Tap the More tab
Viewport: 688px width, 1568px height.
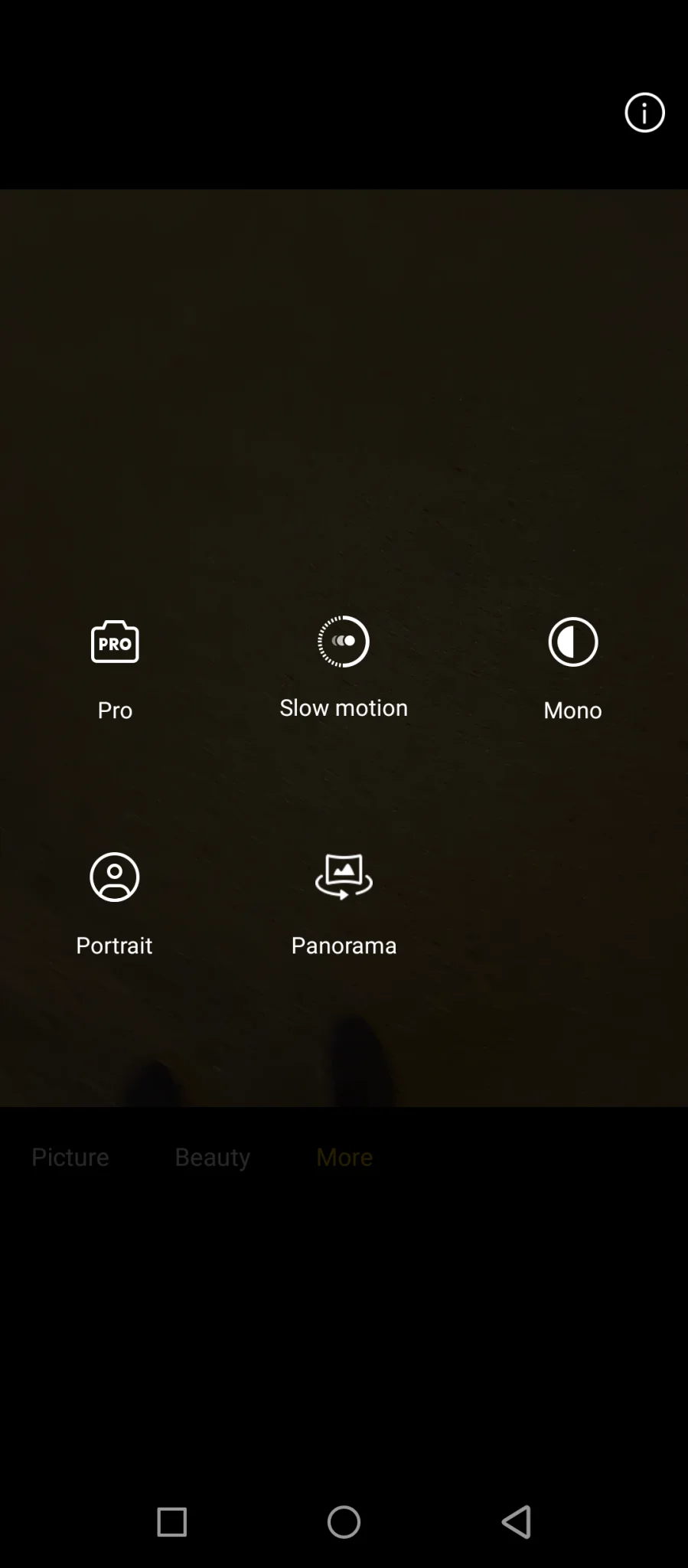coord(344,1156)
